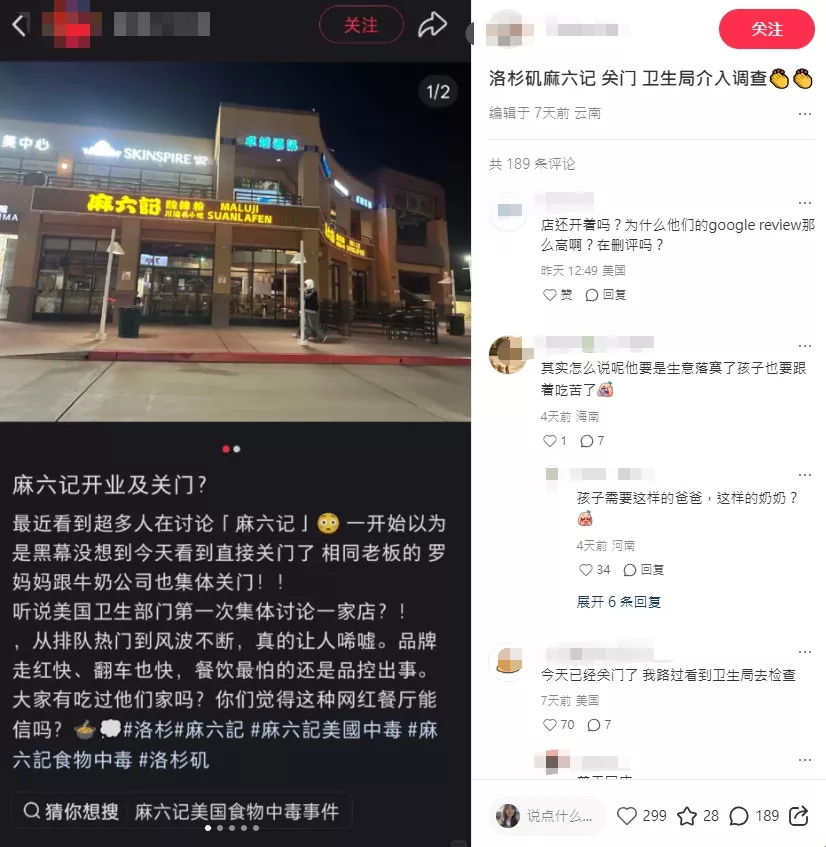
Task: Tap the outlined 关注 button on the dark post
Action: (361, 25)
